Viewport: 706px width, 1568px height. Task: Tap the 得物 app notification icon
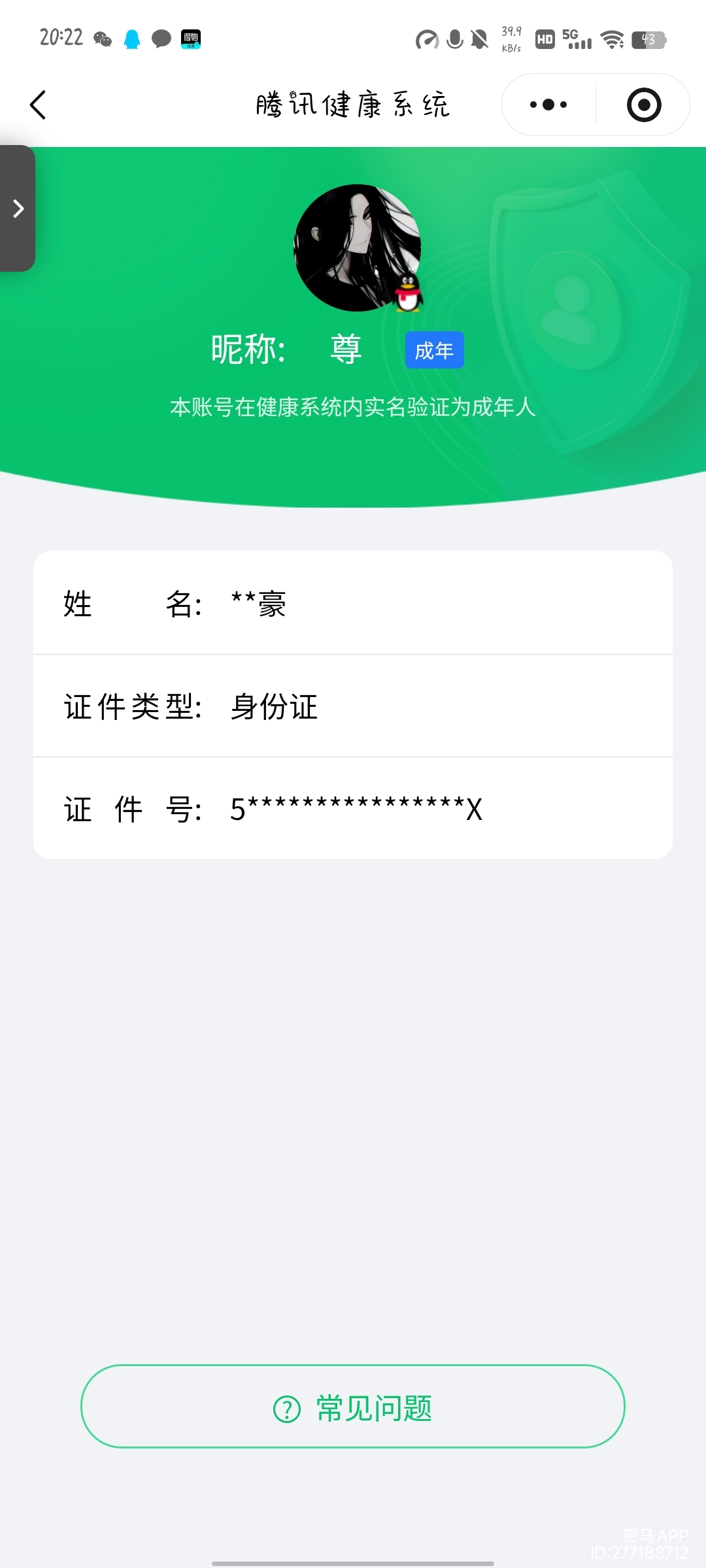190,39
